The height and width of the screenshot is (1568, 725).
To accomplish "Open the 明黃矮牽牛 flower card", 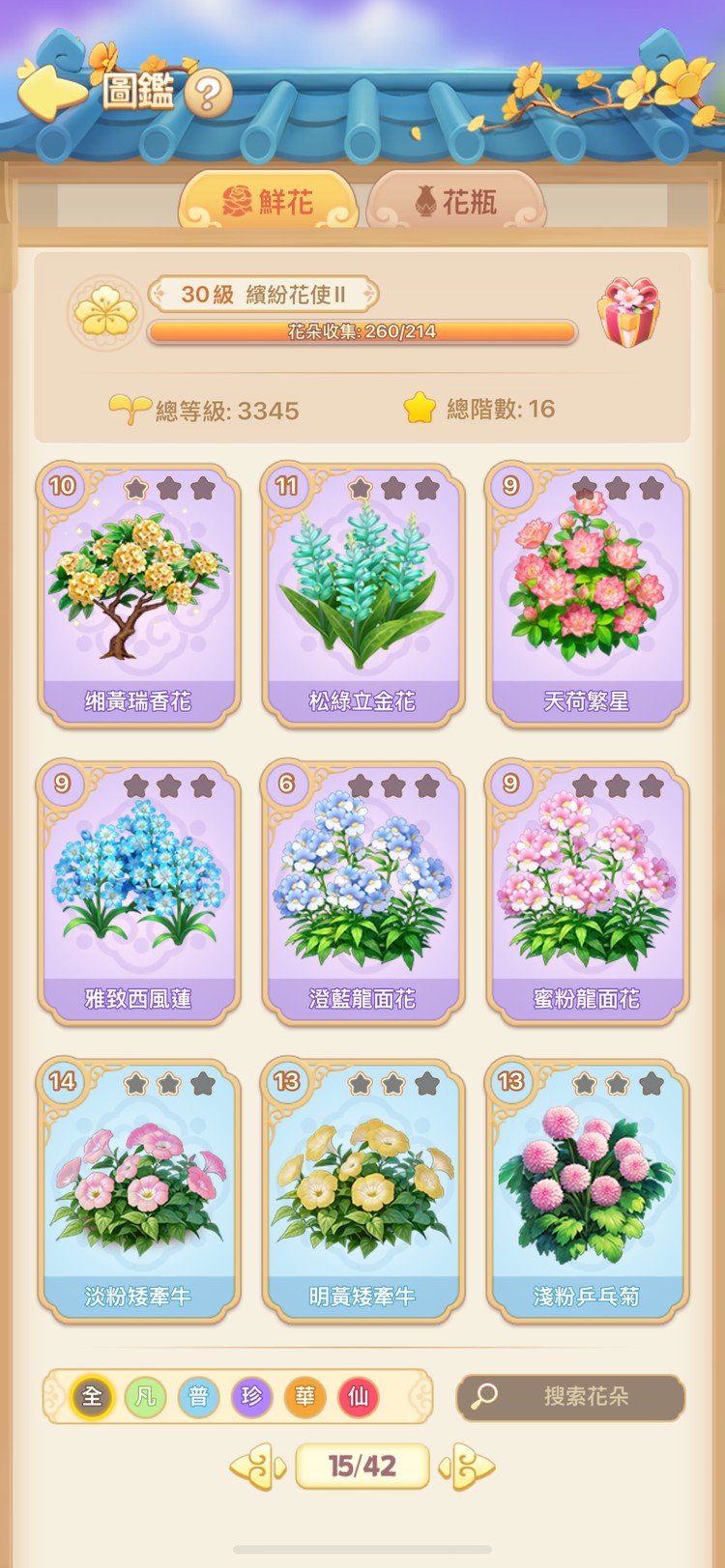I will [x=362, y=1189].
